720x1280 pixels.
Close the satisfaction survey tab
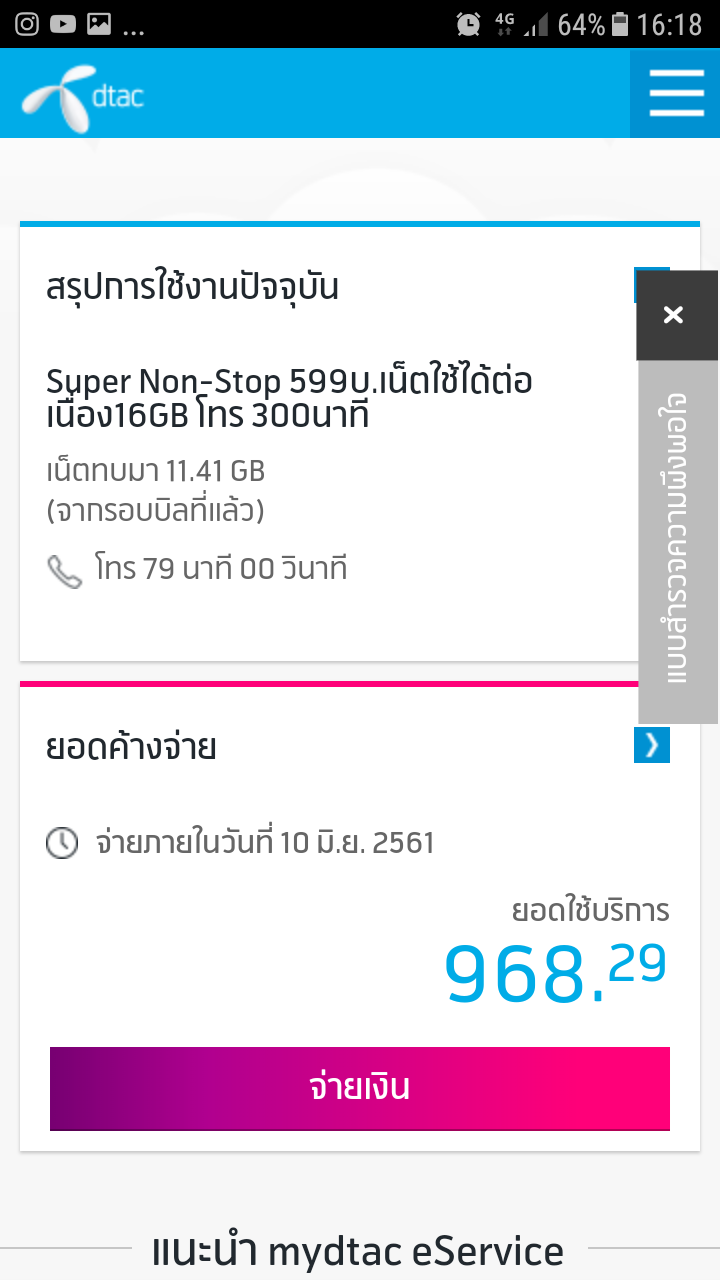coord(674,315)
